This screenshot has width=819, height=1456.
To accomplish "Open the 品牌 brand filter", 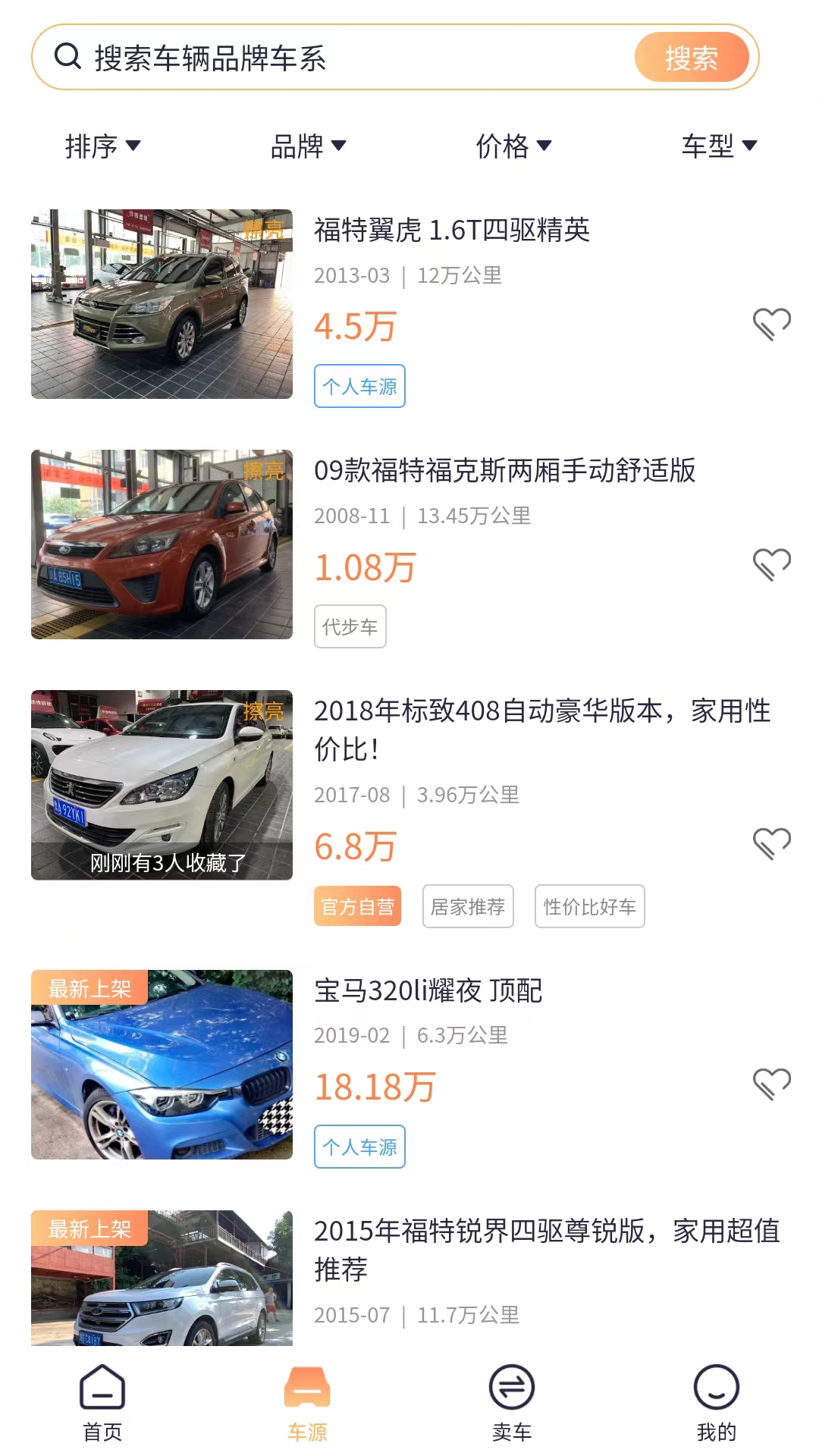I will (x=308, y=146).
